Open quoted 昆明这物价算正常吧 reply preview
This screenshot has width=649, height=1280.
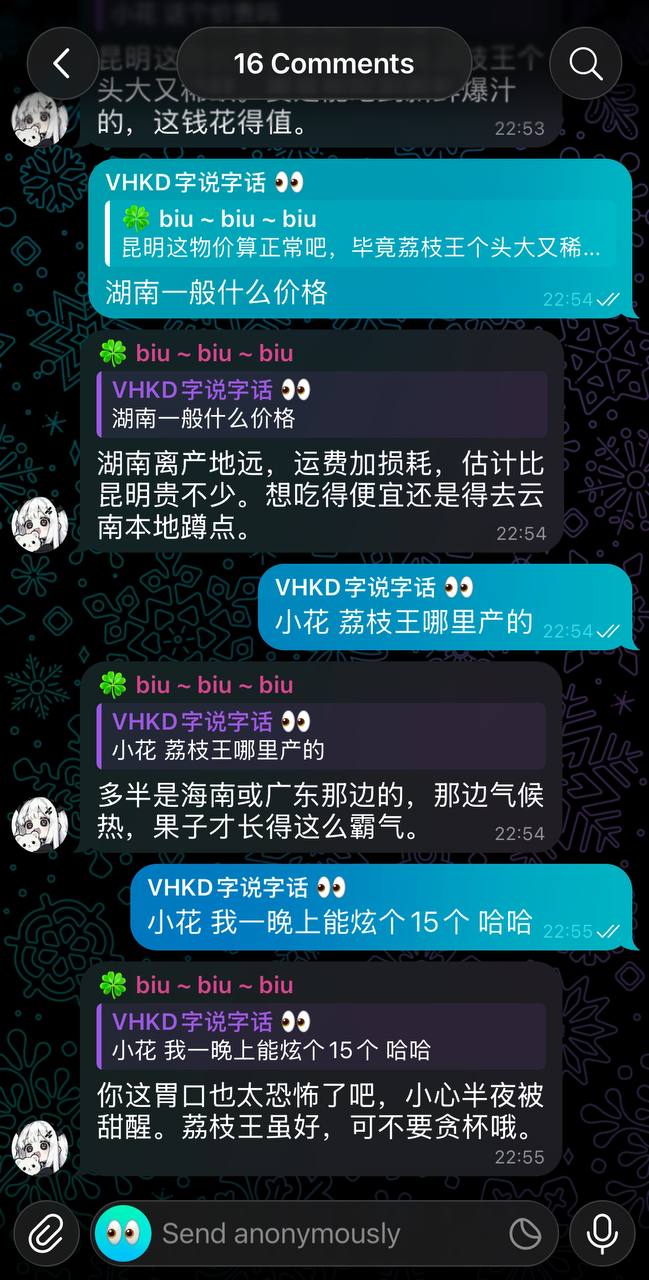[361, 233]
